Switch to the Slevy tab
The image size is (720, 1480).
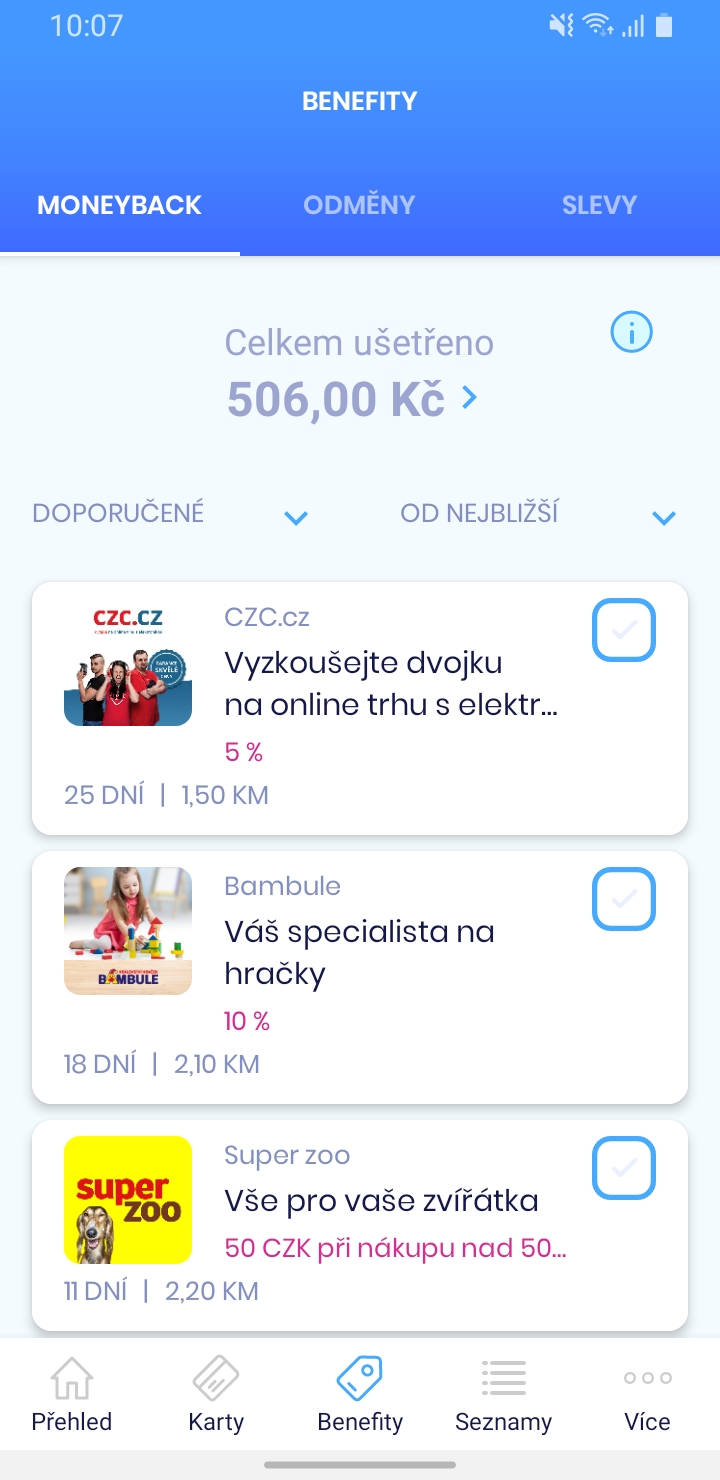(599, 205)
